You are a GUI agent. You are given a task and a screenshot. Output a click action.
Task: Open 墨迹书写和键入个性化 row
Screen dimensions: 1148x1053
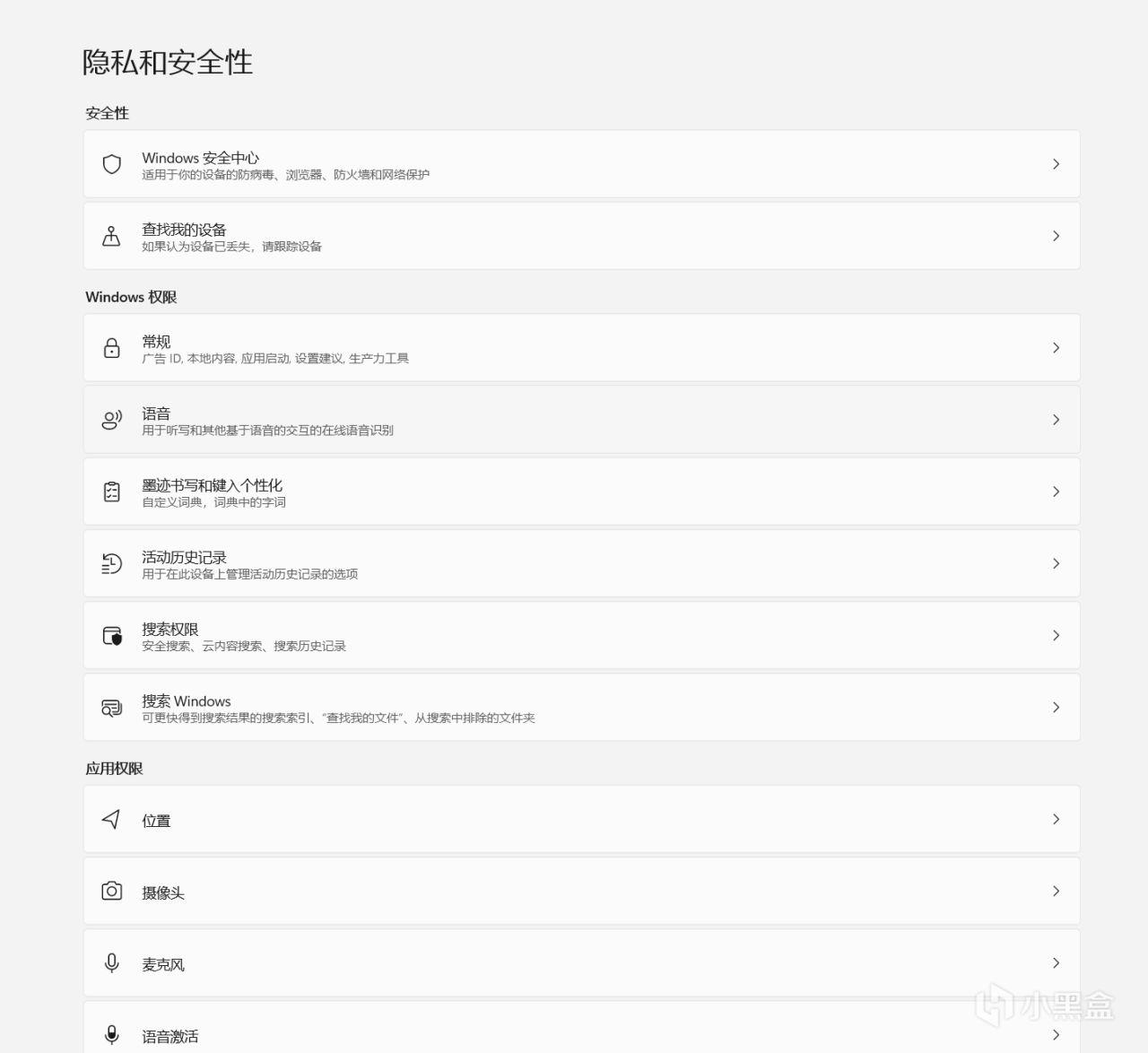coord(581,492)
